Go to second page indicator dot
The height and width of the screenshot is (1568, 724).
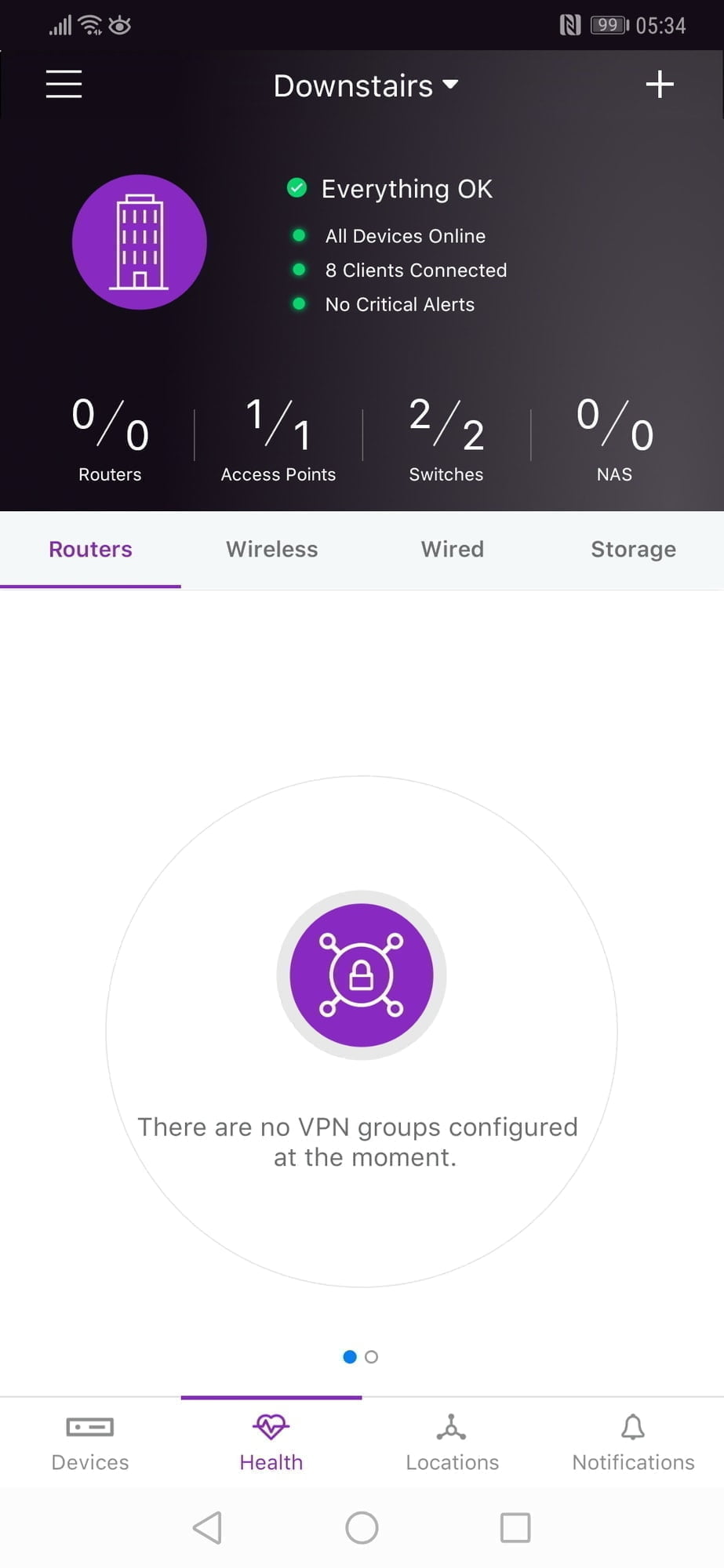click(x=372, y=1357)
